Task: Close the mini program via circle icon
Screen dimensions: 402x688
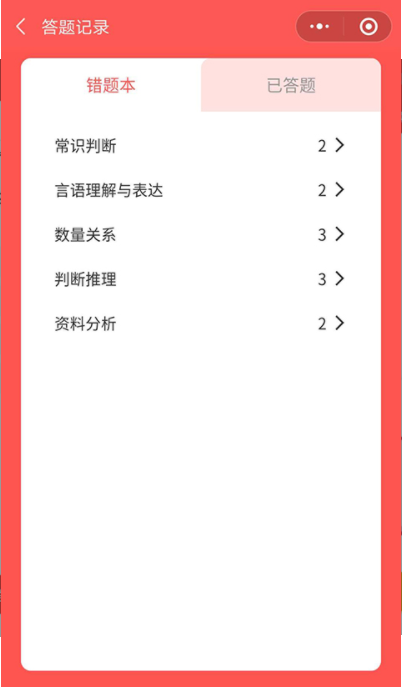Action: pyautogui.click(x=368, y=27)
